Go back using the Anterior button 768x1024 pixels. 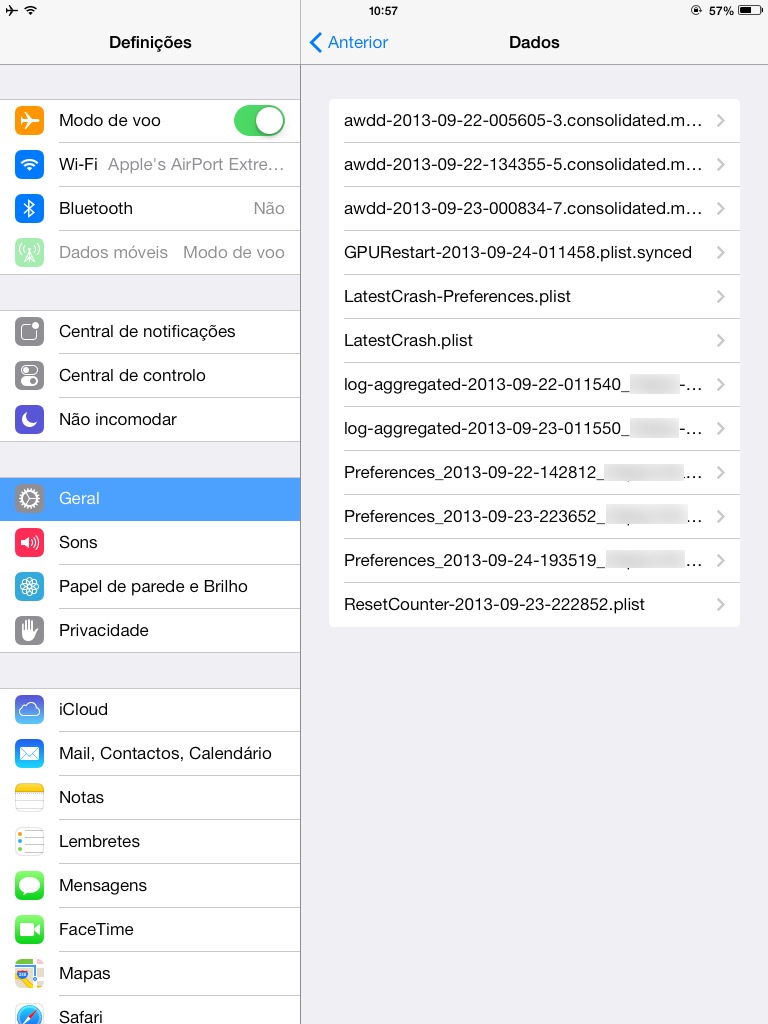tap(349, 42)
